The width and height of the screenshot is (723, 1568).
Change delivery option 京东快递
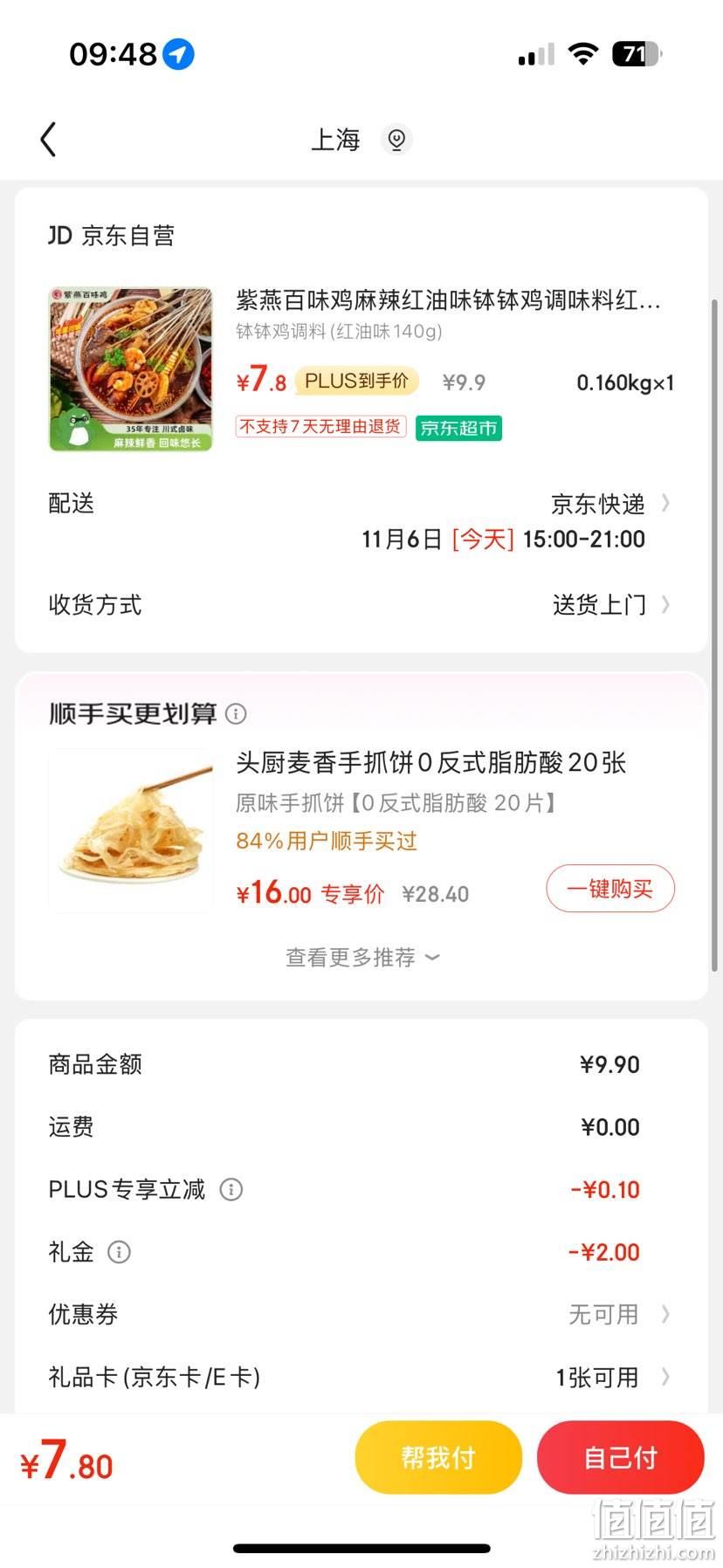pyautogui.click(x=610, y=504)
